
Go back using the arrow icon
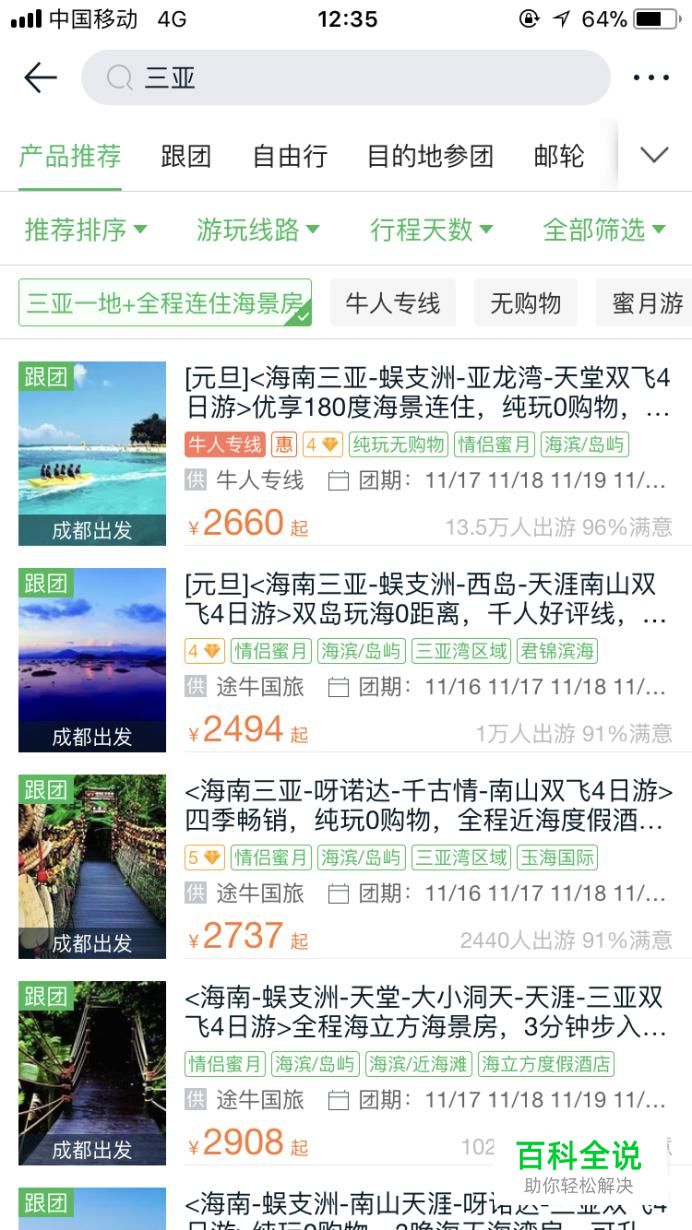tap(40, 78)
